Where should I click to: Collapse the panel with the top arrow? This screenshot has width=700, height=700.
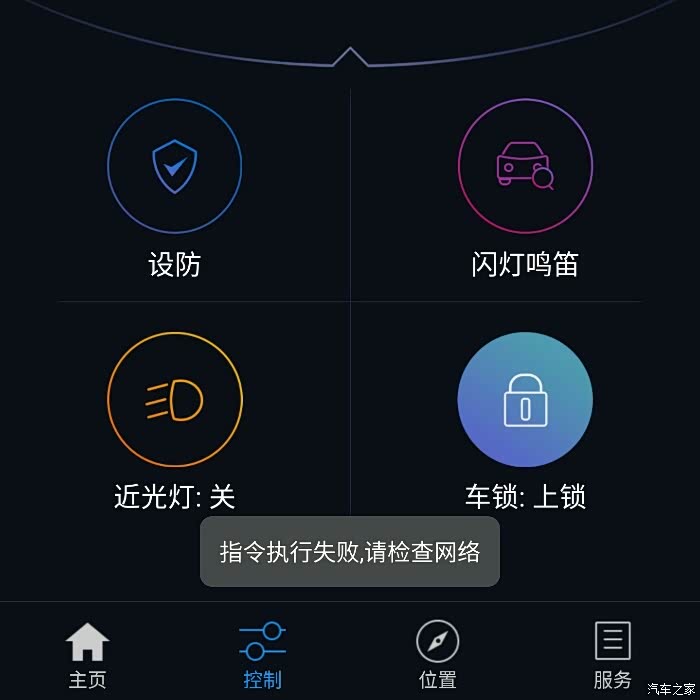coord(350,57)
